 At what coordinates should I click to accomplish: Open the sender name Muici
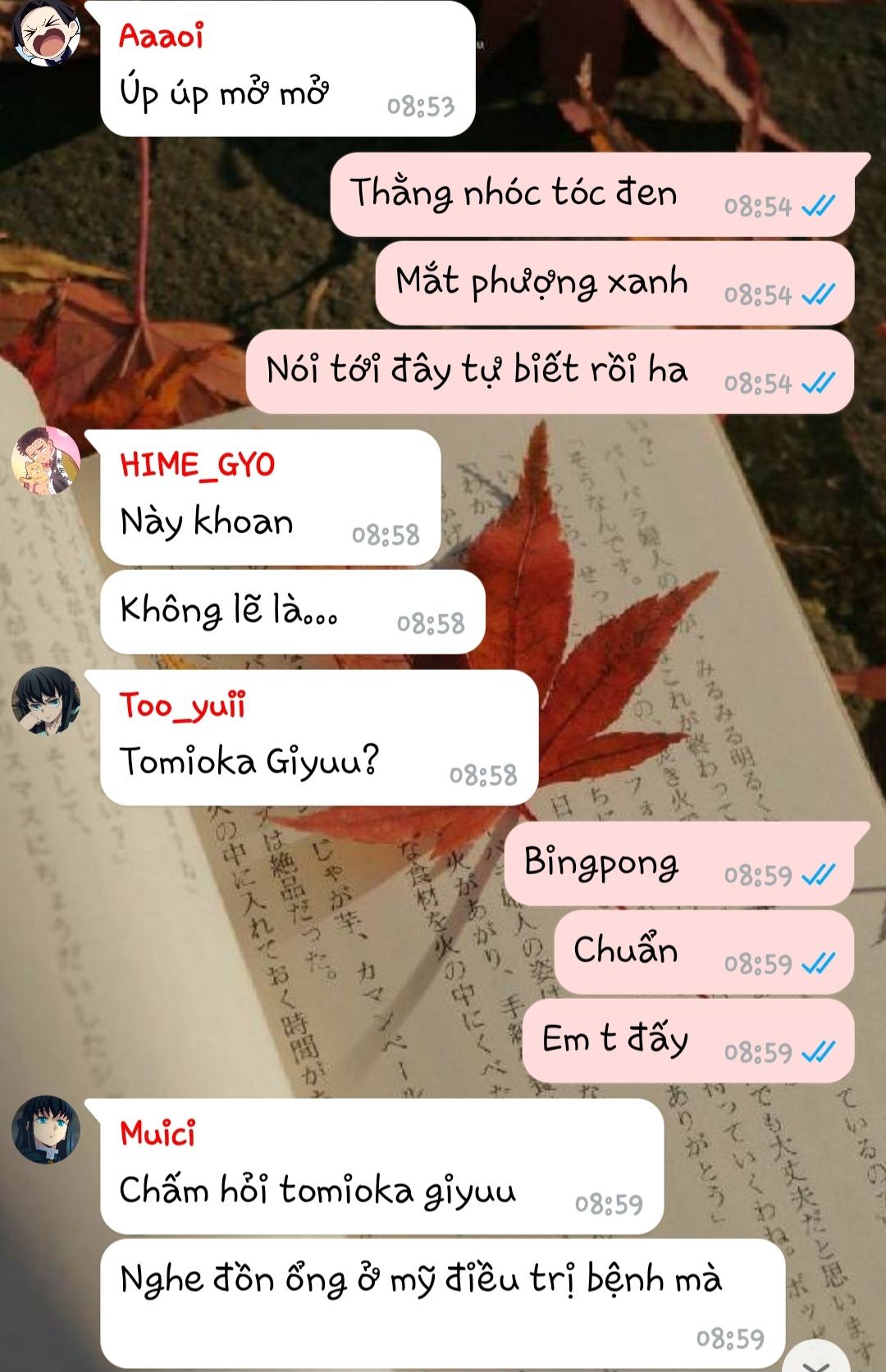coord(158,1133)
